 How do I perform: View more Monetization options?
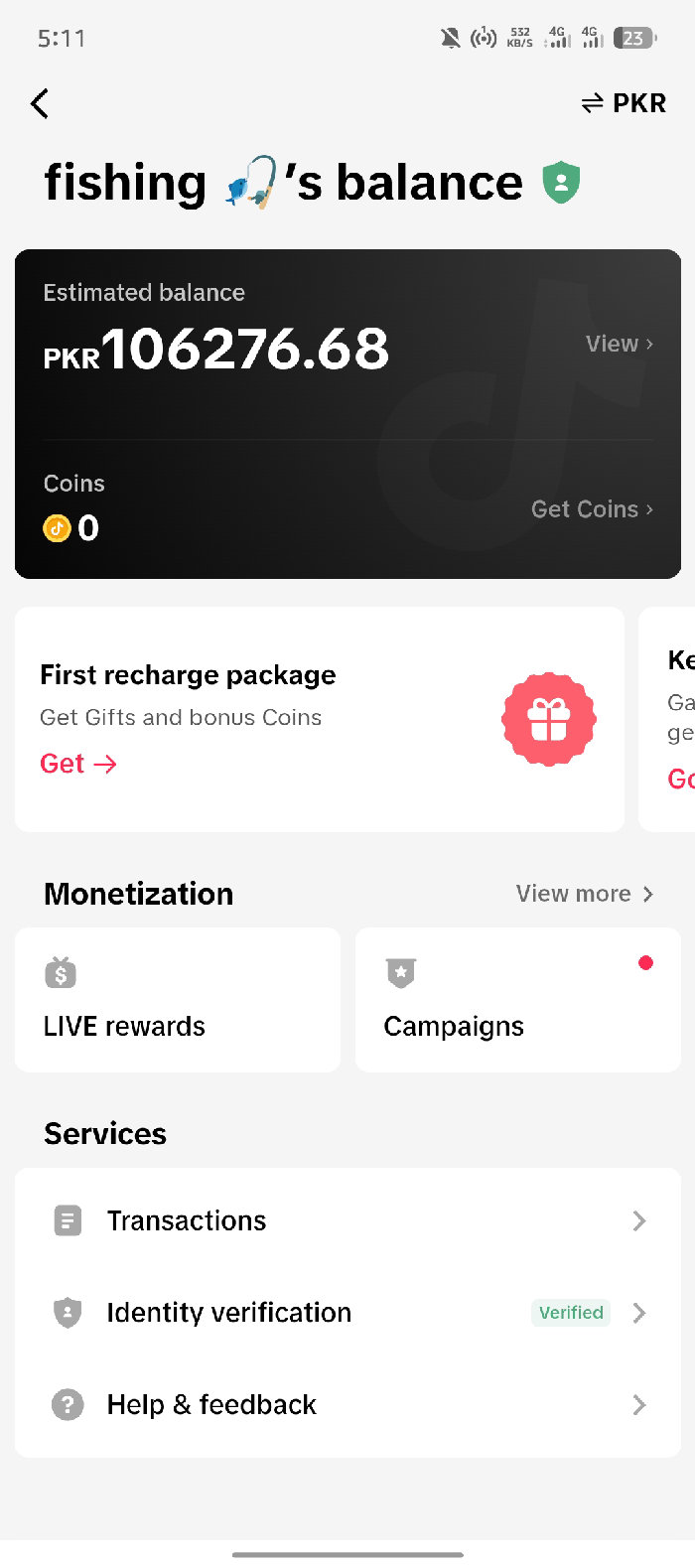coord(584,894)
